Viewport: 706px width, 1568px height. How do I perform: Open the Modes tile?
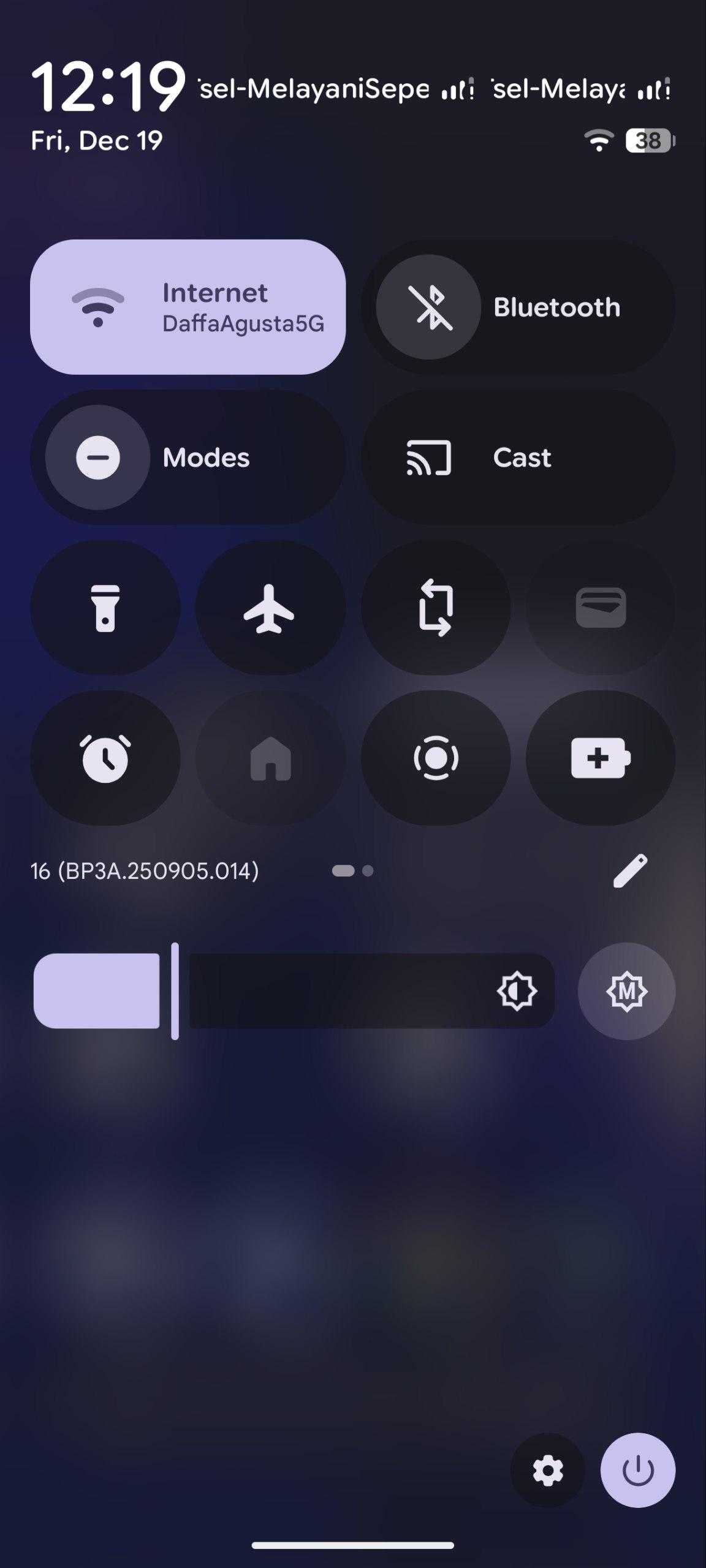point(188,458)
